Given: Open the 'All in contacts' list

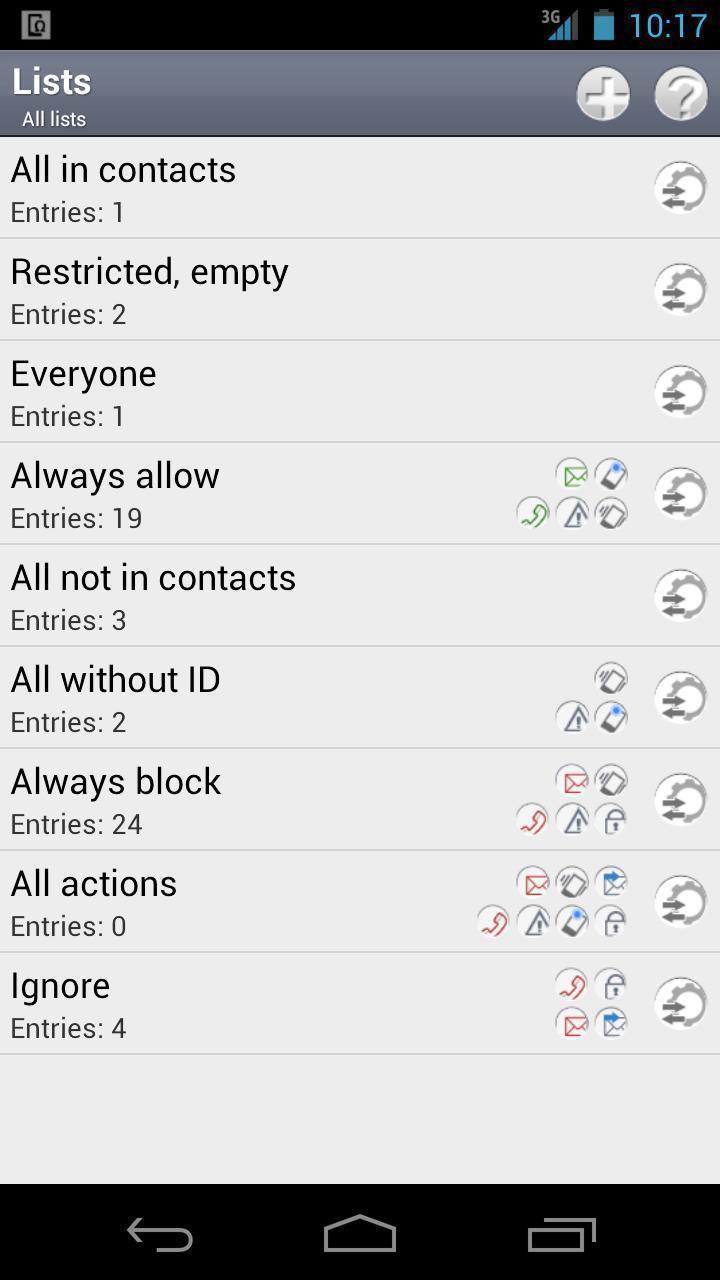Looking at the screenshot, I should (123, 187).
